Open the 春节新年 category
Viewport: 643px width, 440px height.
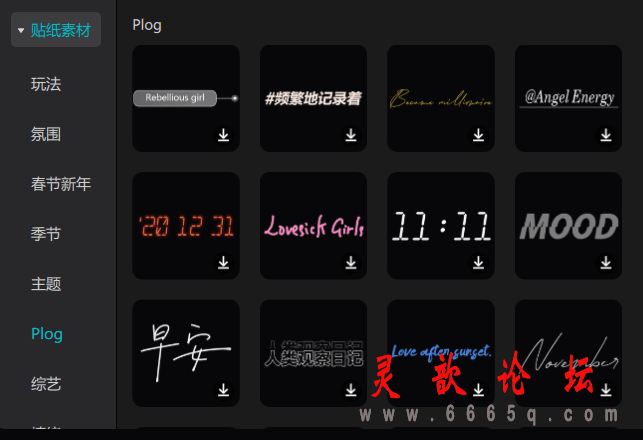click(x=61, y=184)
